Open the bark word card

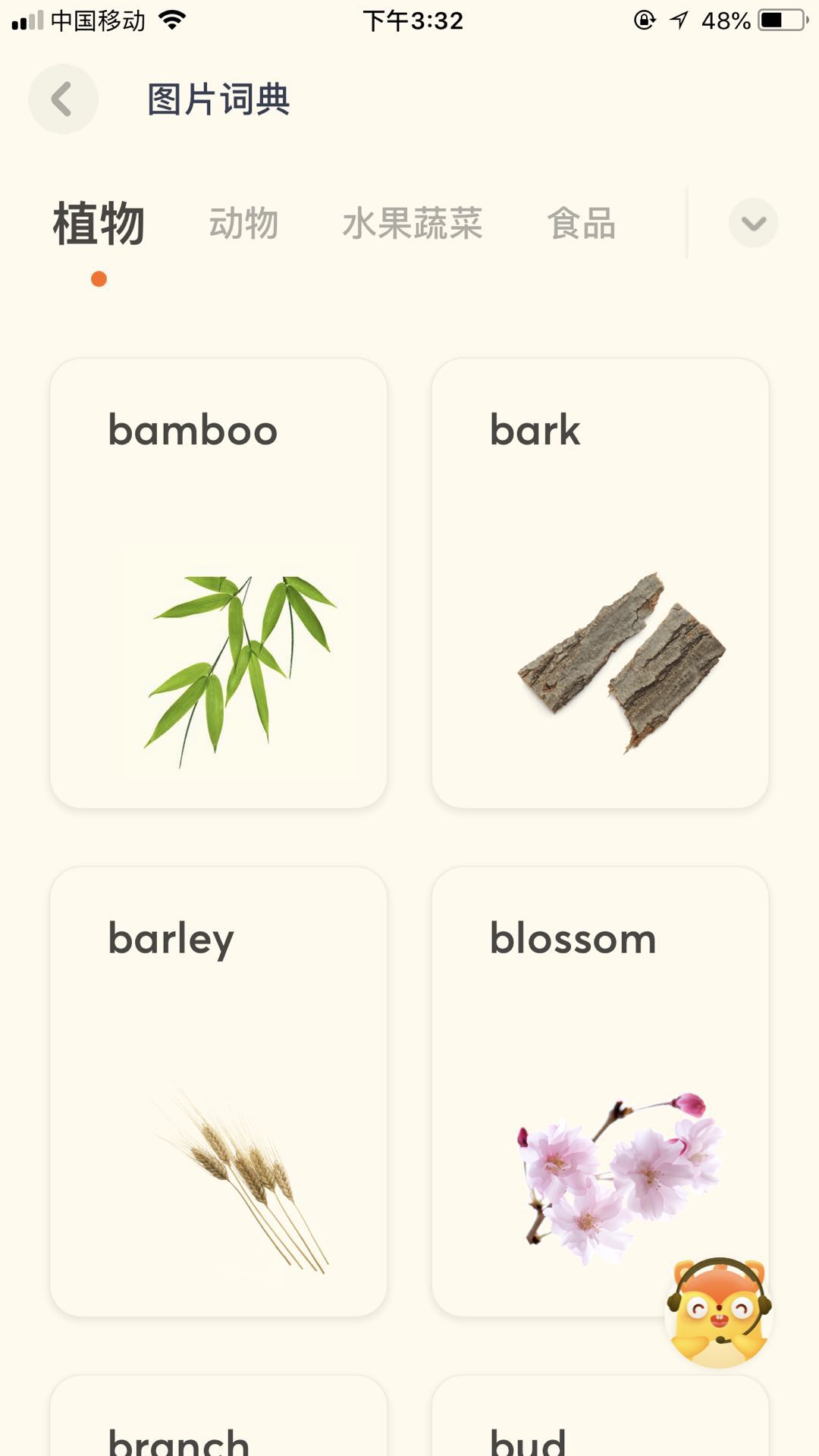(600, 583)
